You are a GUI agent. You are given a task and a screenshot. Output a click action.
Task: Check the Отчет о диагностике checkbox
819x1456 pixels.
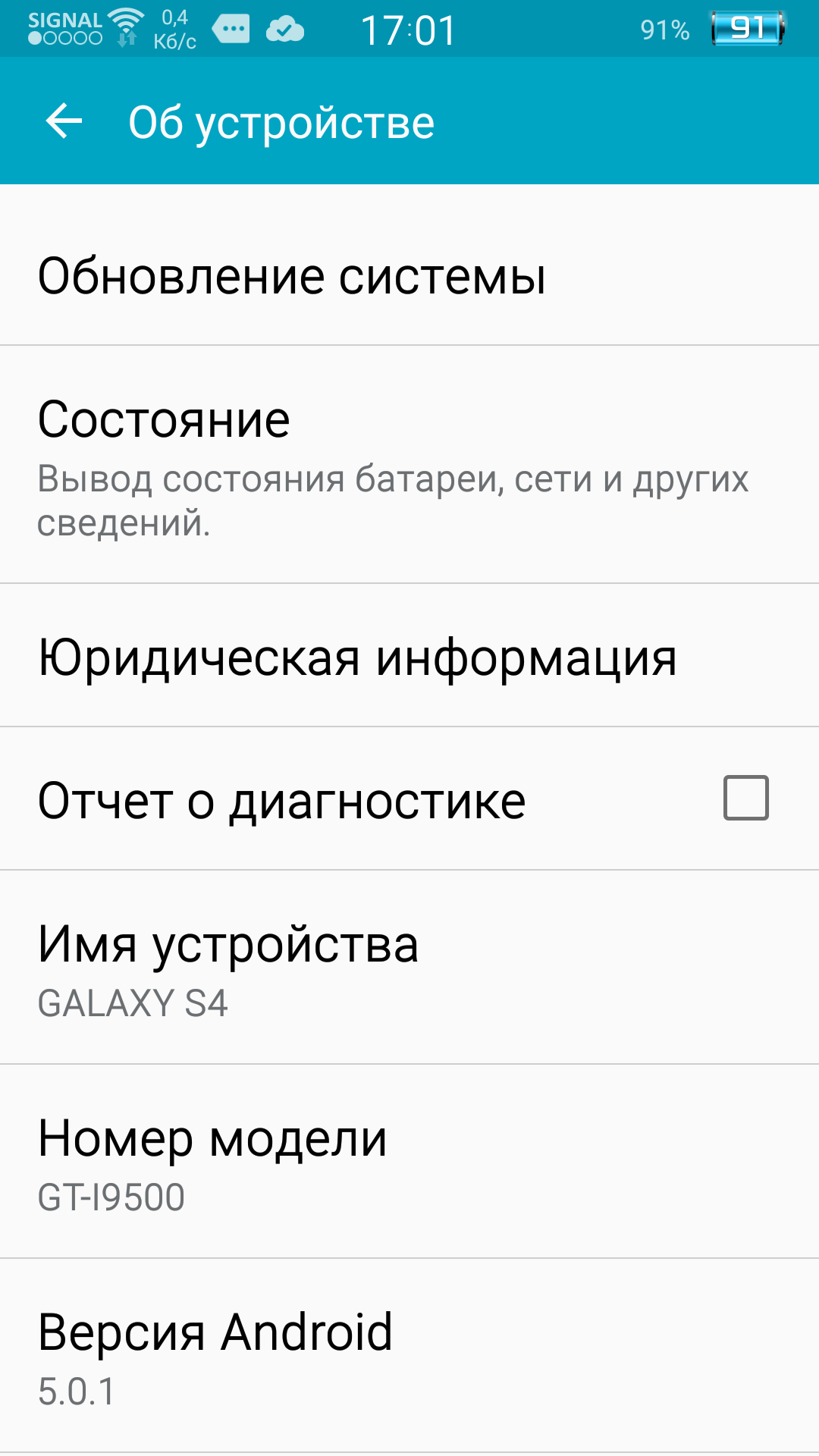pos(745,798)
